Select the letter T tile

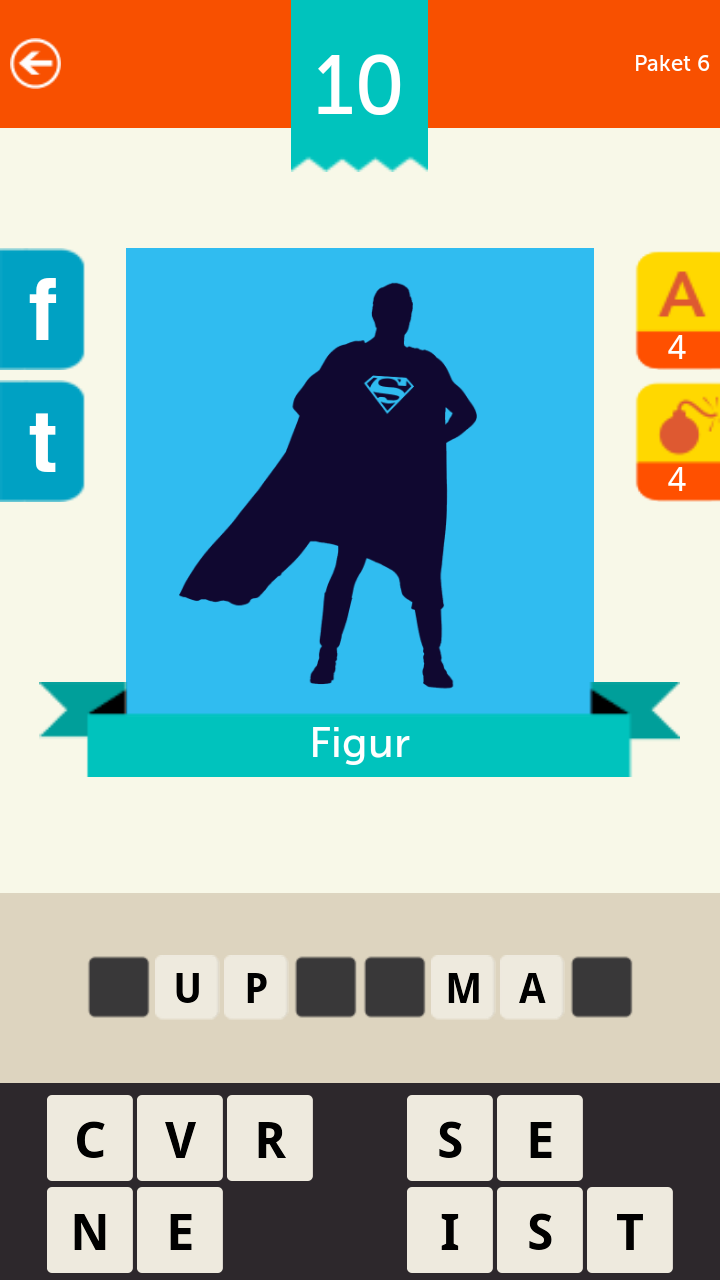pyautogui.click(x=630, y=1230)
